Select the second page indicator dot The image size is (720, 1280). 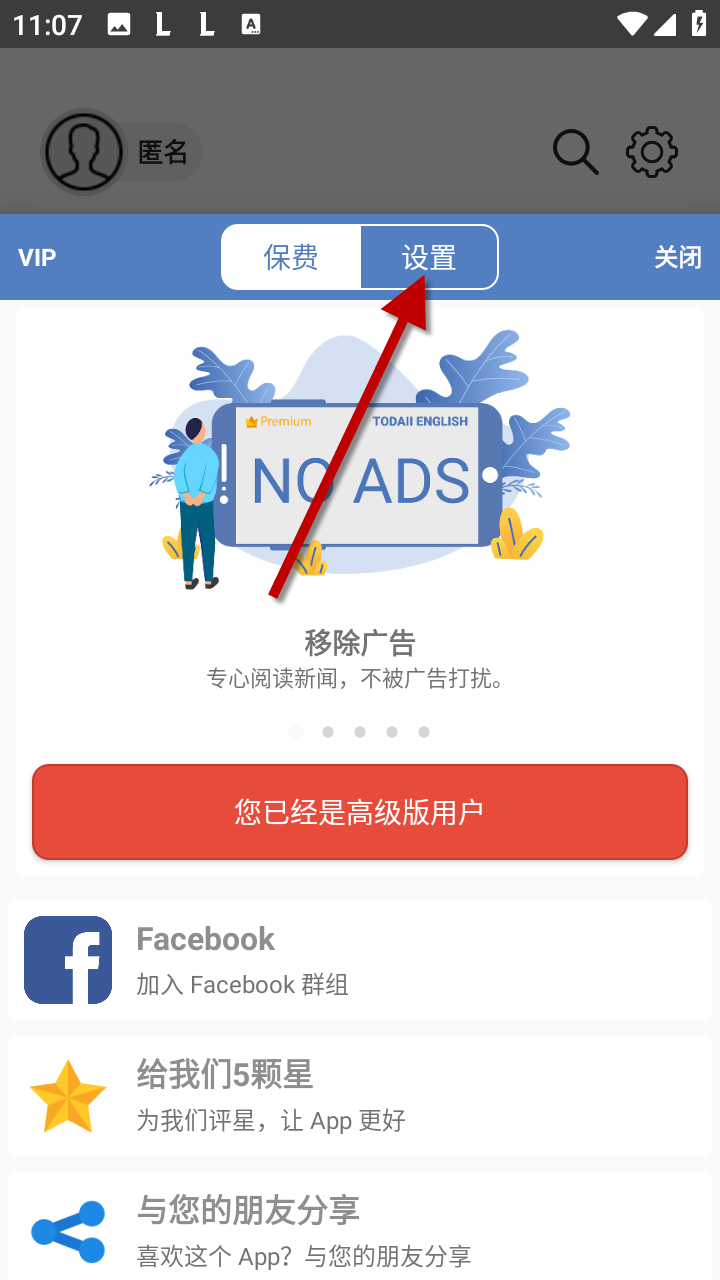[x=328, y=732]
